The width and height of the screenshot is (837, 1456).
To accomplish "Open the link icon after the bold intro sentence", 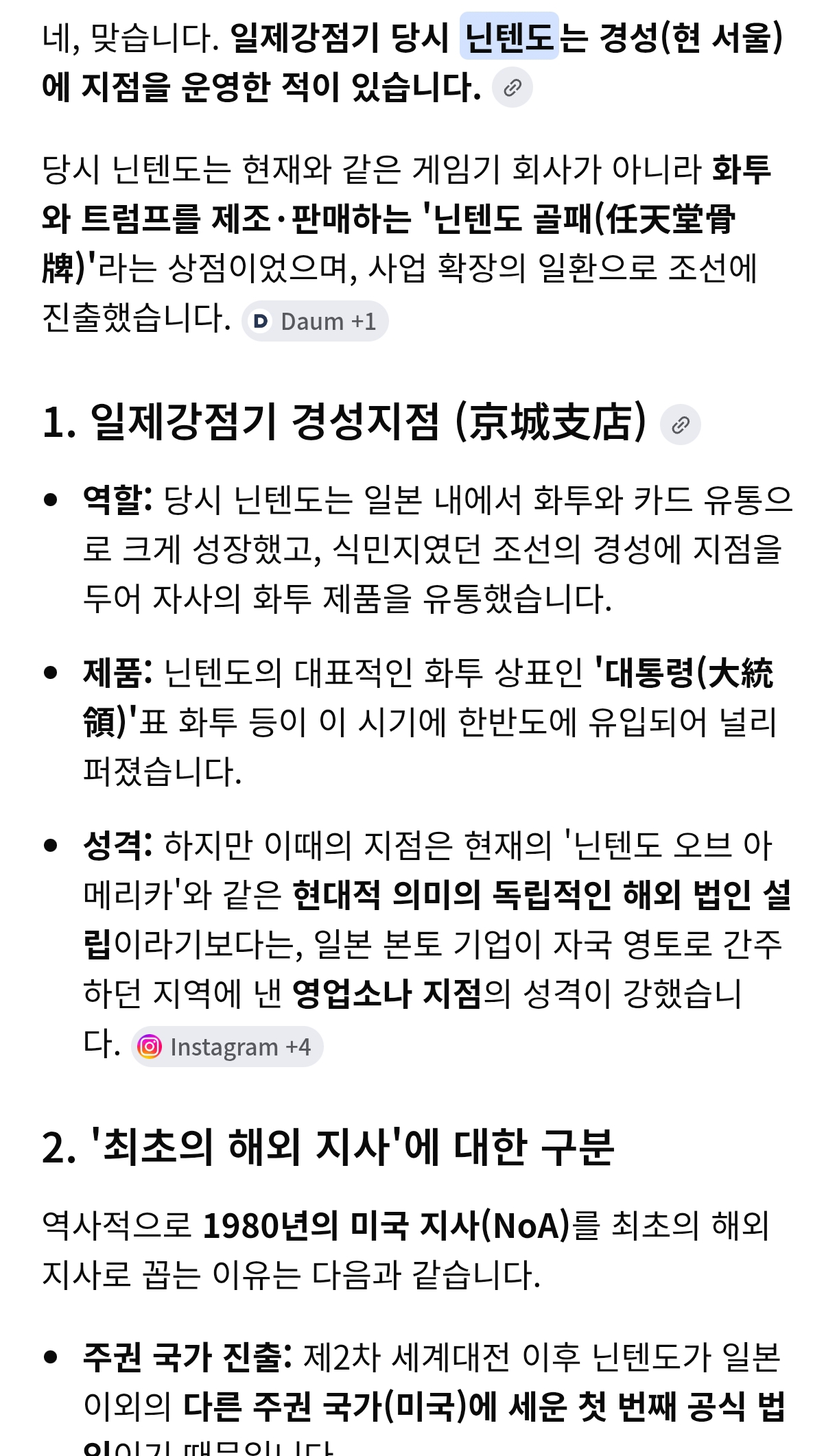I will point(512,88).
